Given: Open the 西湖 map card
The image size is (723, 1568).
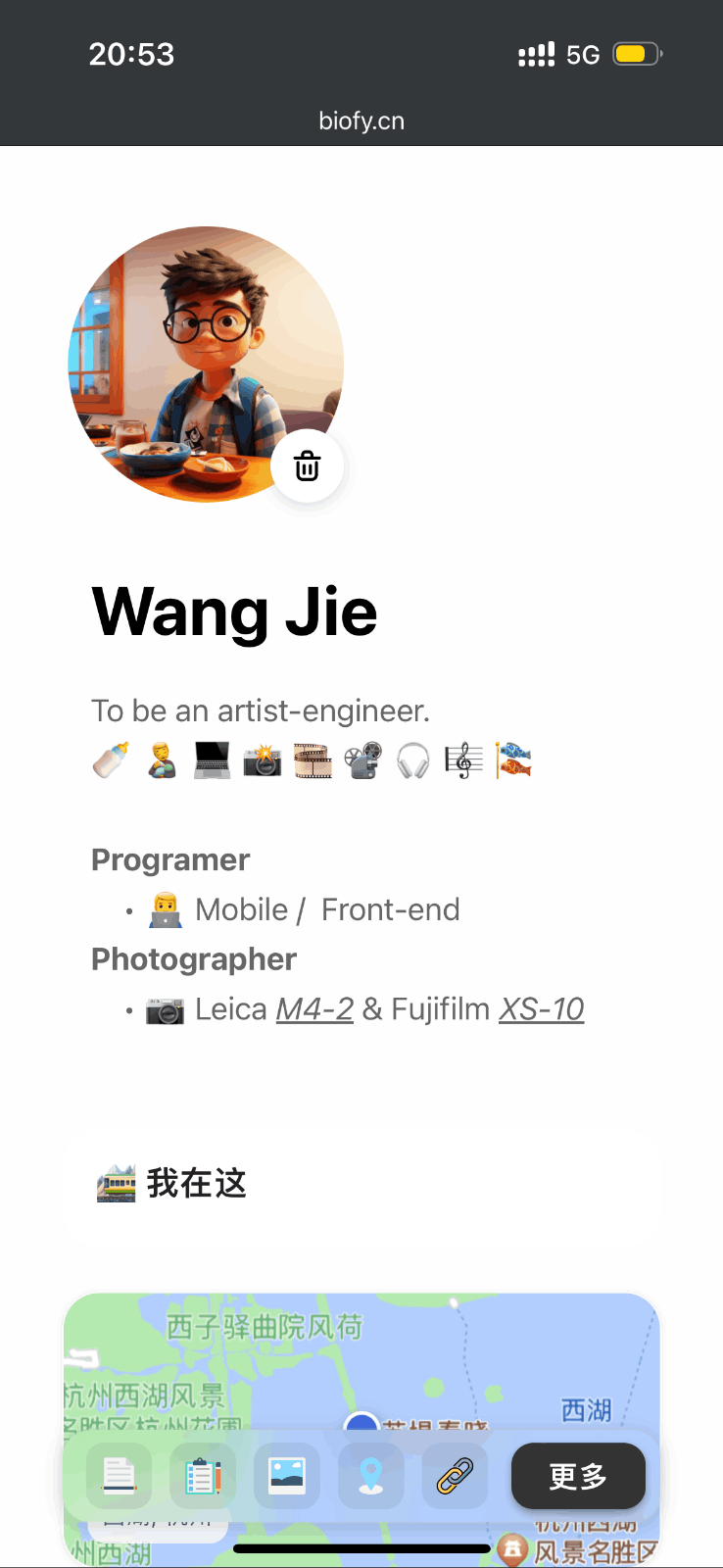Looking at the screenshot, I should point(361,1362).
